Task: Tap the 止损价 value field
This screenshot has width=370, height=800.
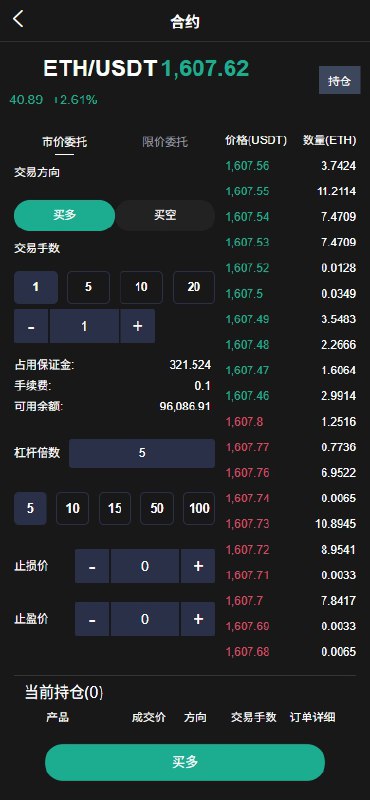Action: coord(145,566)
